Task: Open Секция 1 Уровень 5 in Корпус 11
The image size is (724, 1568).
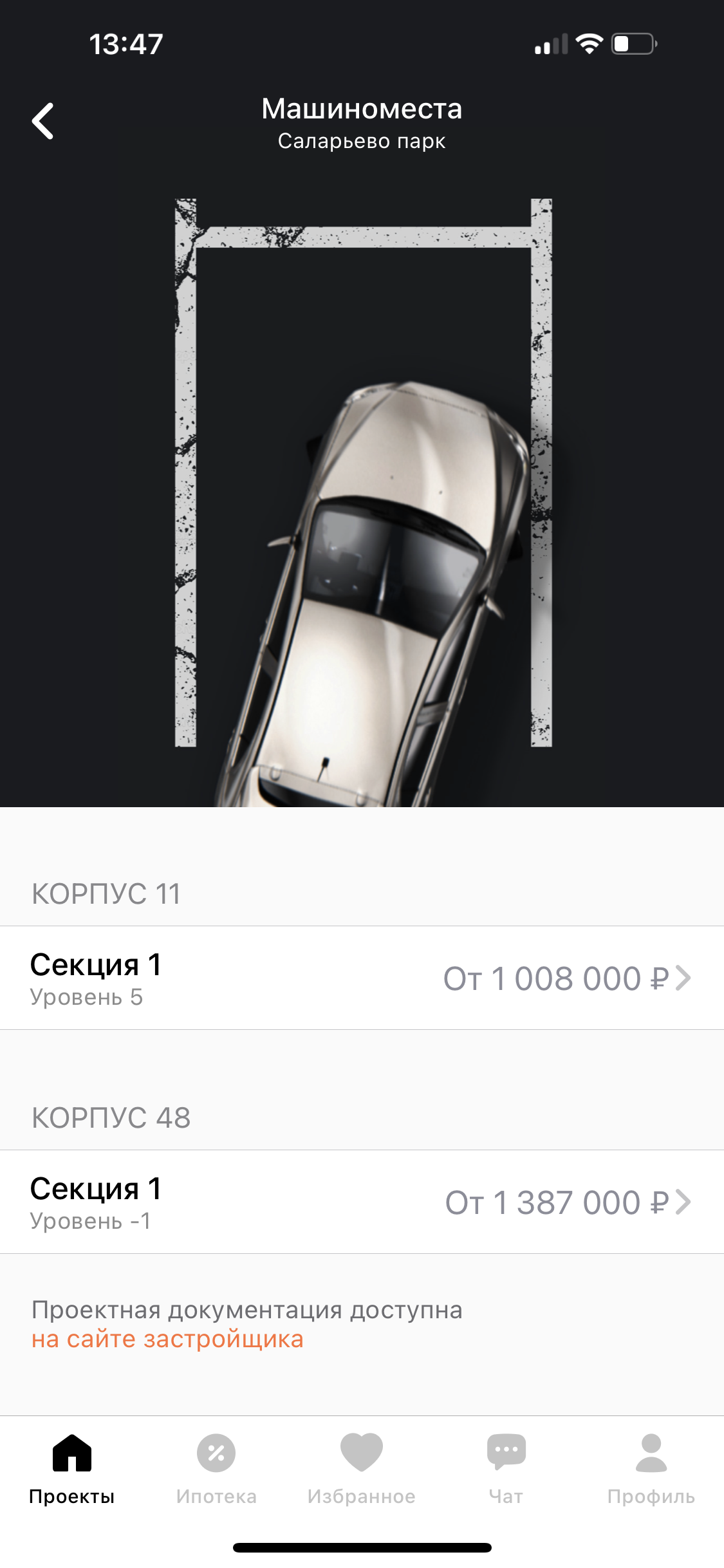Action: coord(362,978)
